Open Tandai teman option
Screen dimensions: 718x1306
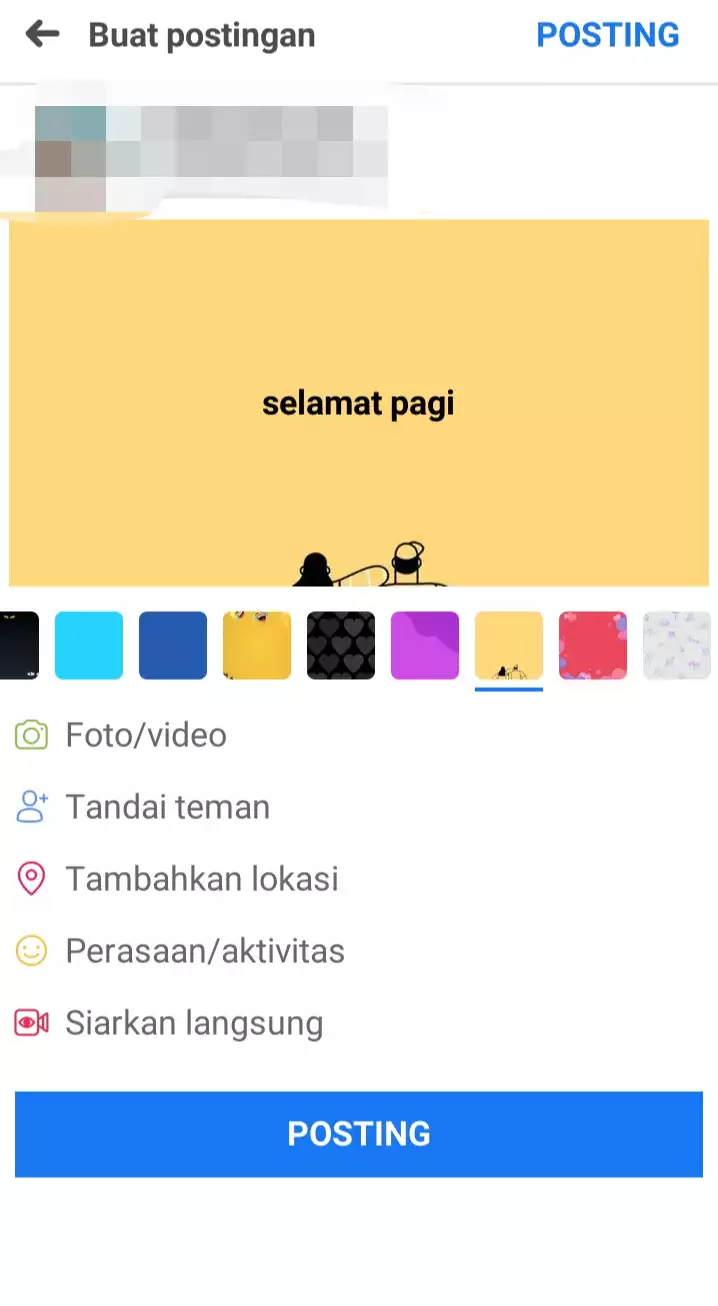coord(167,807)
